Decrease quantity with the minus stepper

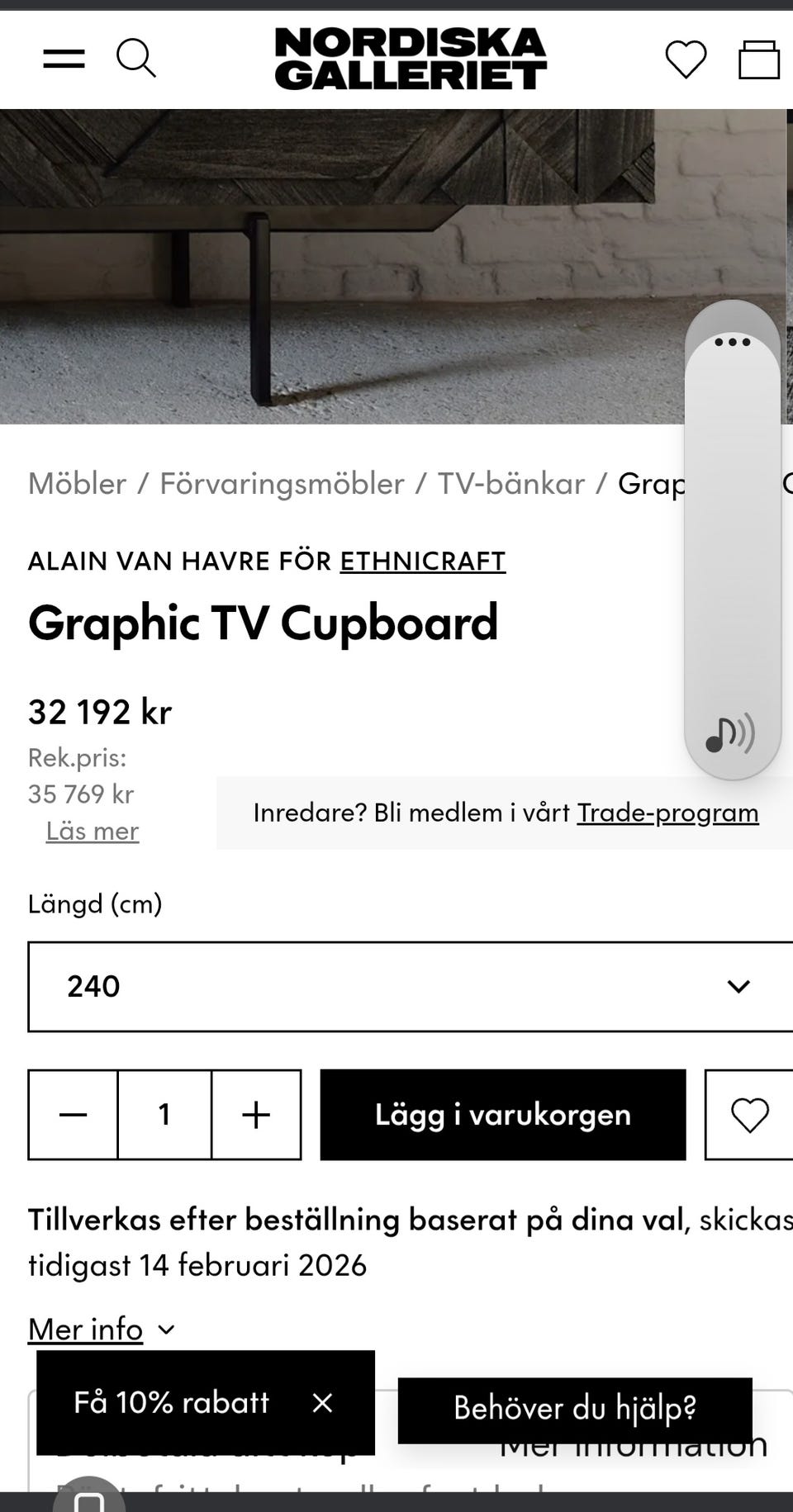[x=73, y=1114]
